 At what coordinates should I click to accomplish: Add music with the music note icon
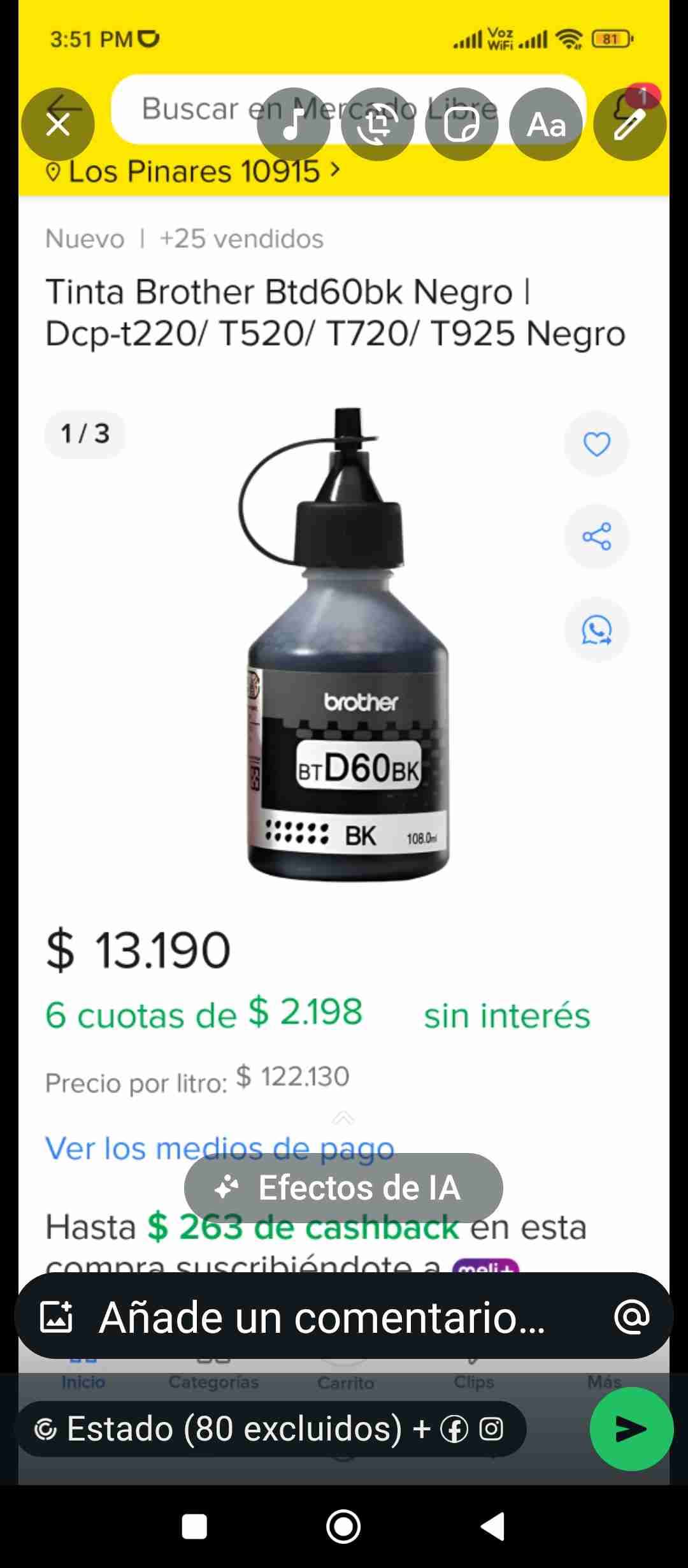[x=293, y=125]
